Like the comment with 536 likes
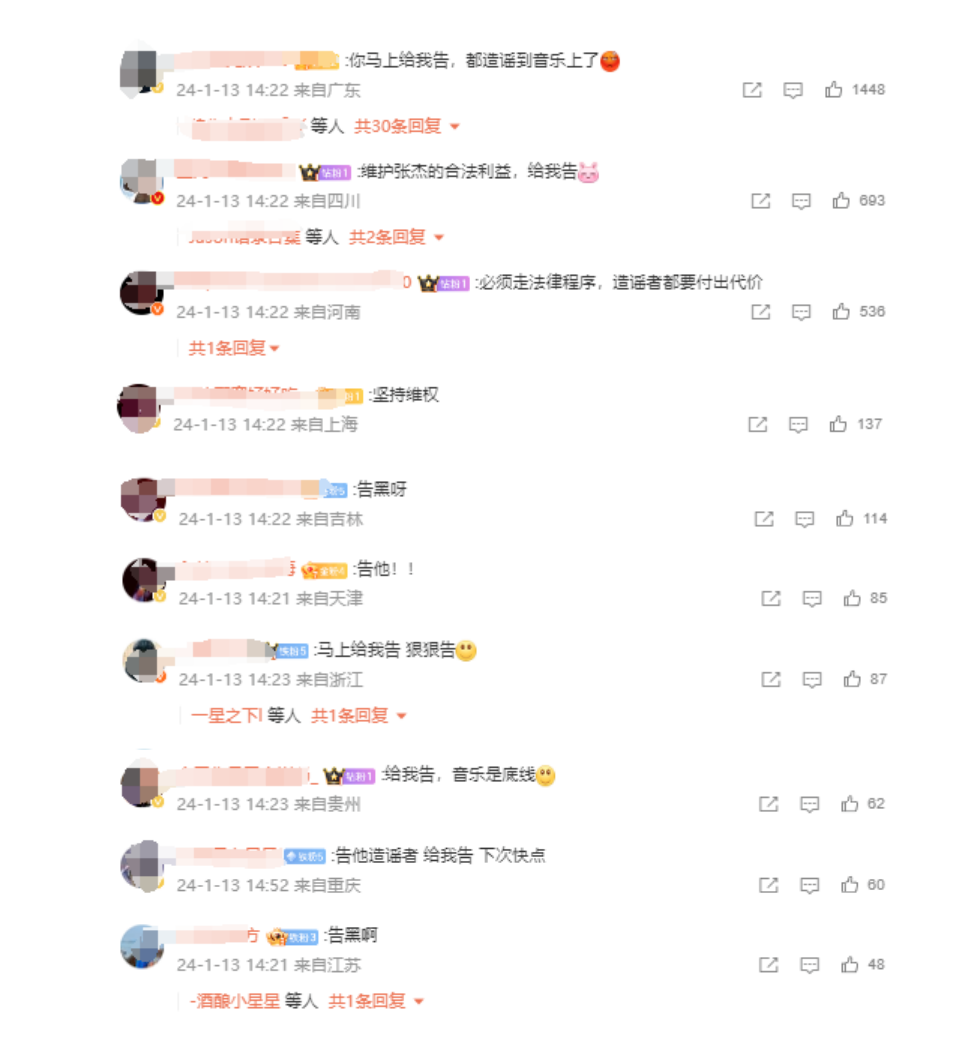 [841, 312]
